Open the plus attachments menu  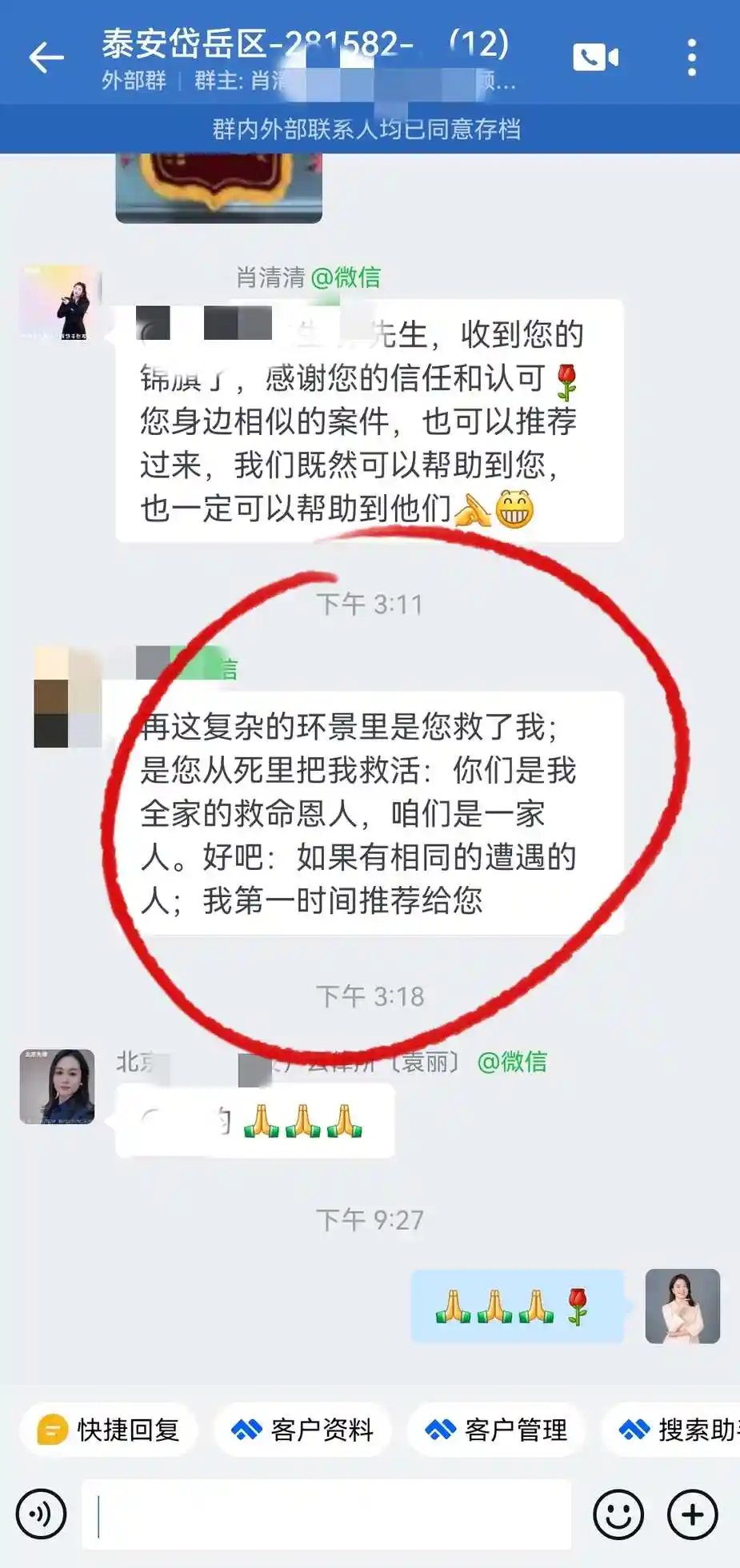(x=692, y=1514)
